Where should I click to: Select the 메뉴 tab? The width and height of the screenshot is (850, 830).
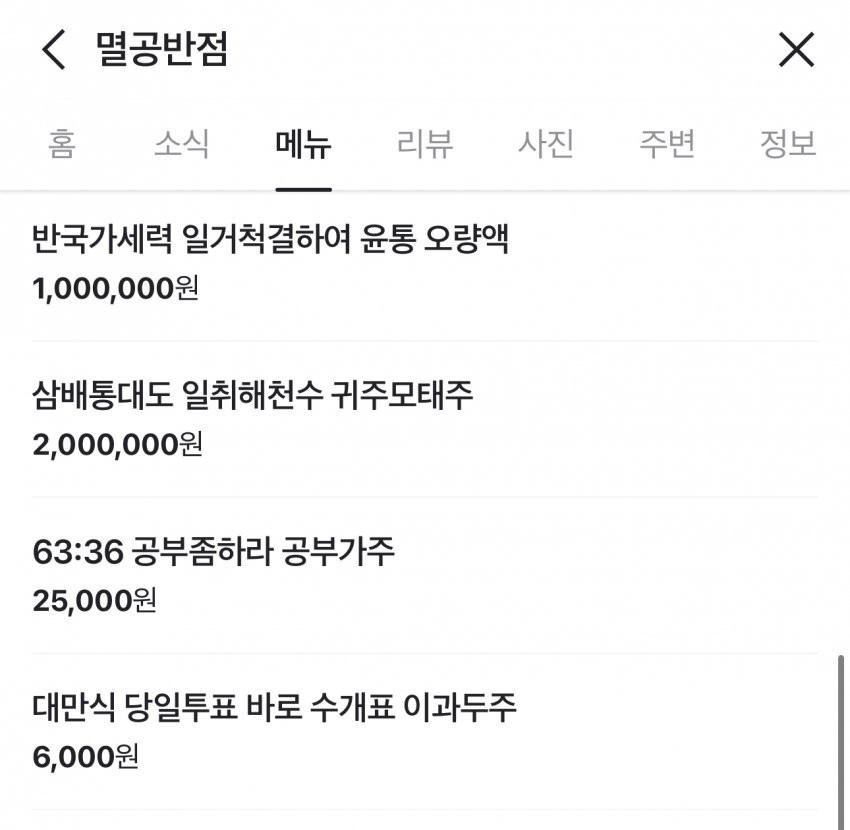303,144
